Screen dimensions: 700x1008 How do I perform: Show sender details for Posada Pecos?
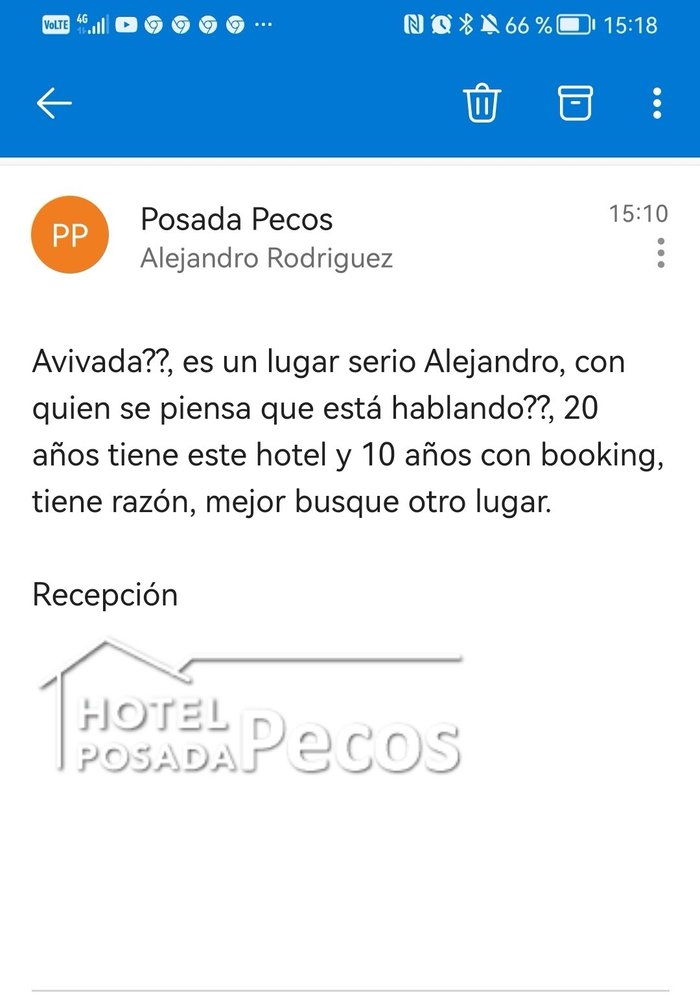237,219
